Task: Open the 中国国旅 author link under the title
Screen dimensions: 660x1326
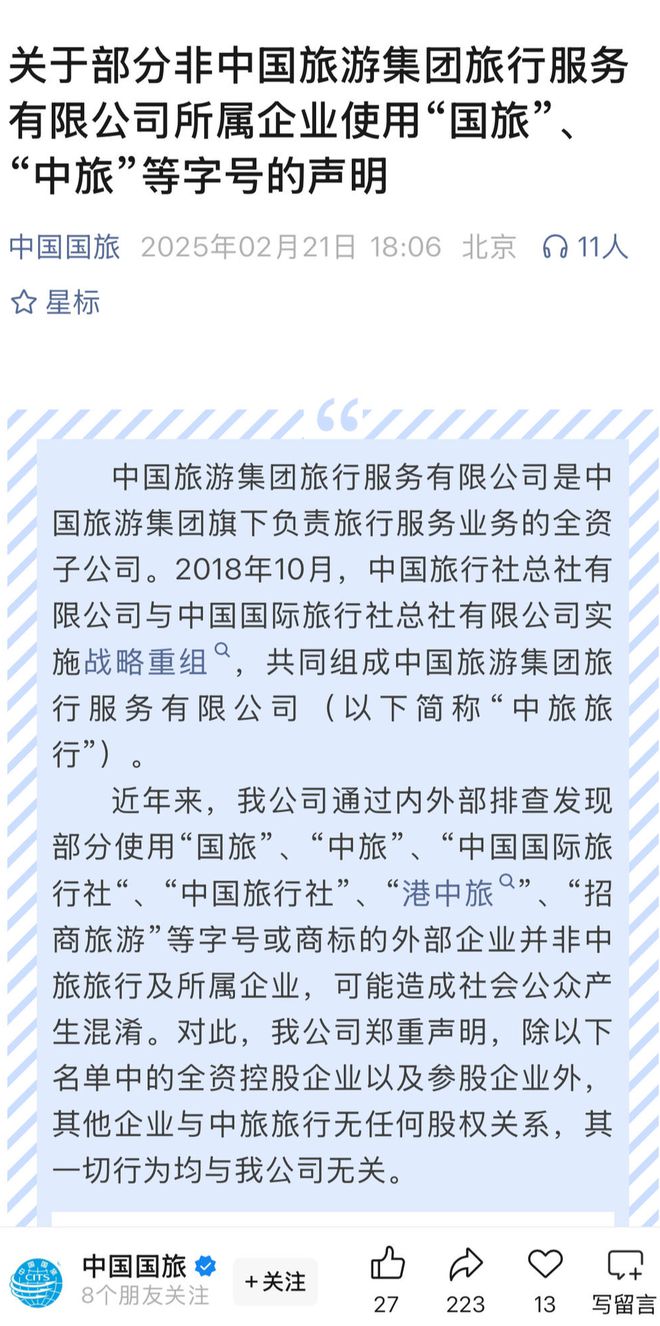Action: pyautogui.click(x=65, y=247)
